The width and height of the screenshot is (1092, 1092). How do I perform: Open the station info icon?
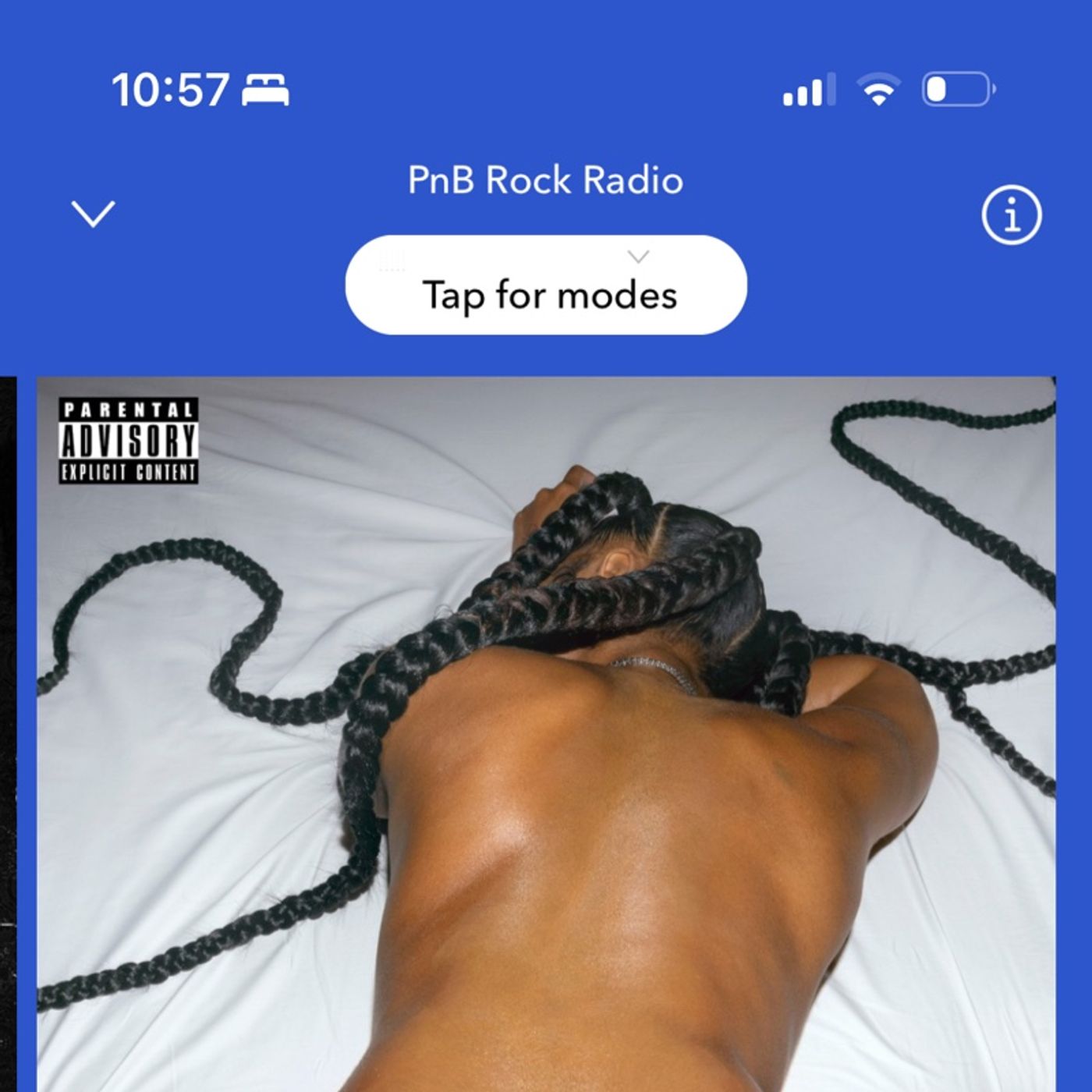pyautogui.click(x=1011, y=215)
